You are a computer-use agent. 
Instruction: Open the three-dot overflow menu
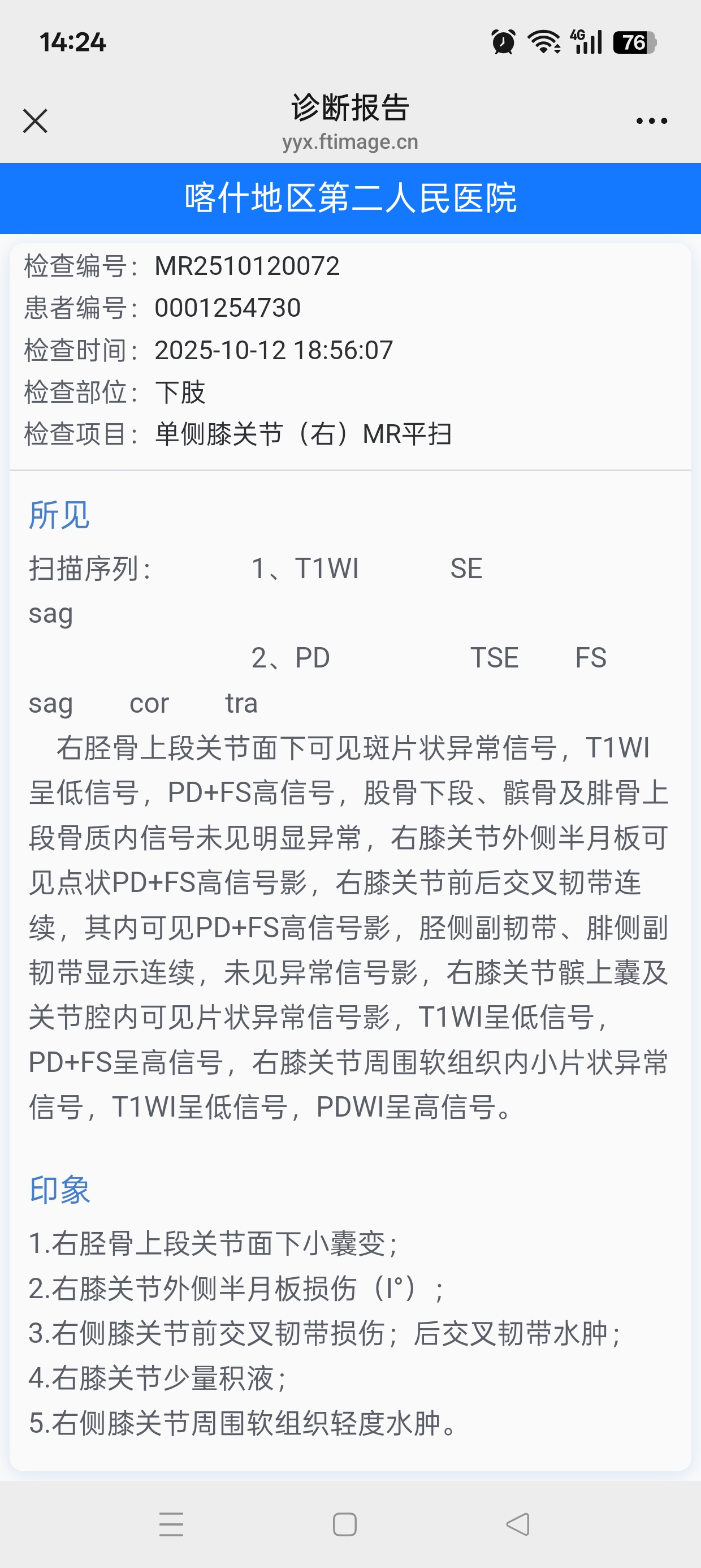coord(651,121)
